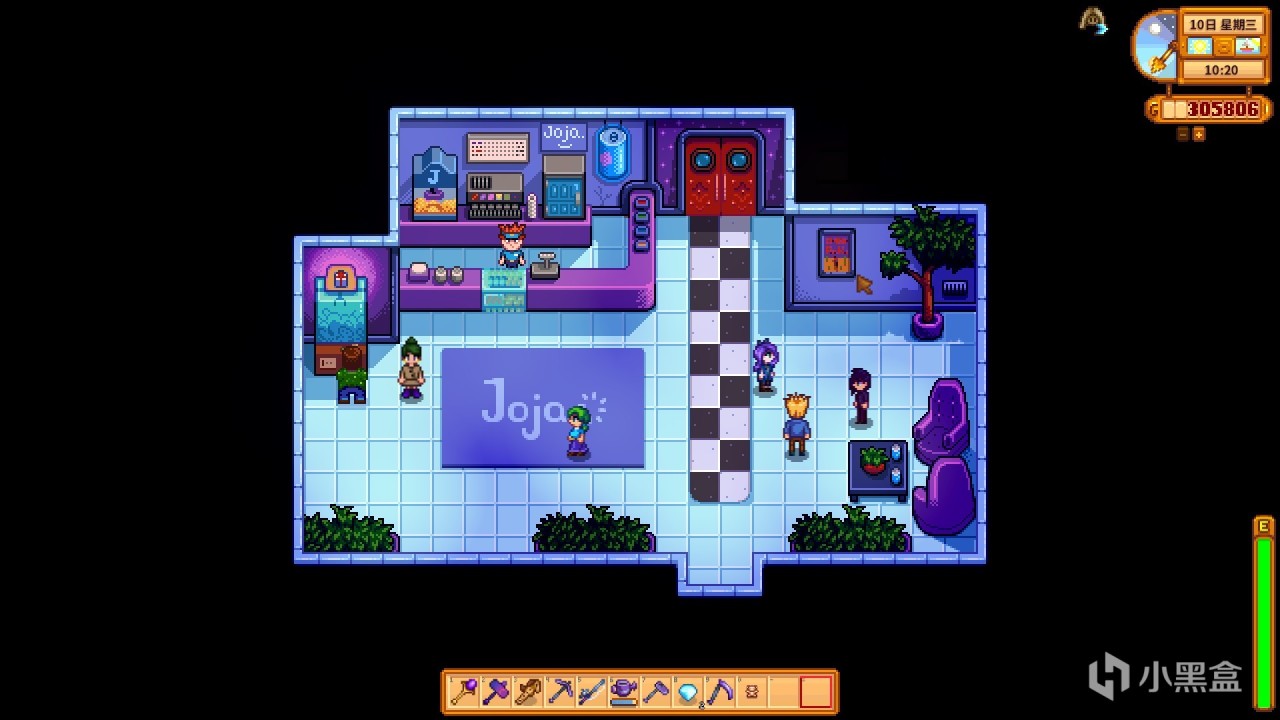Screen dimensions: 1280x720
Task: Select the watering can in the toolbar
Action: 624,692
